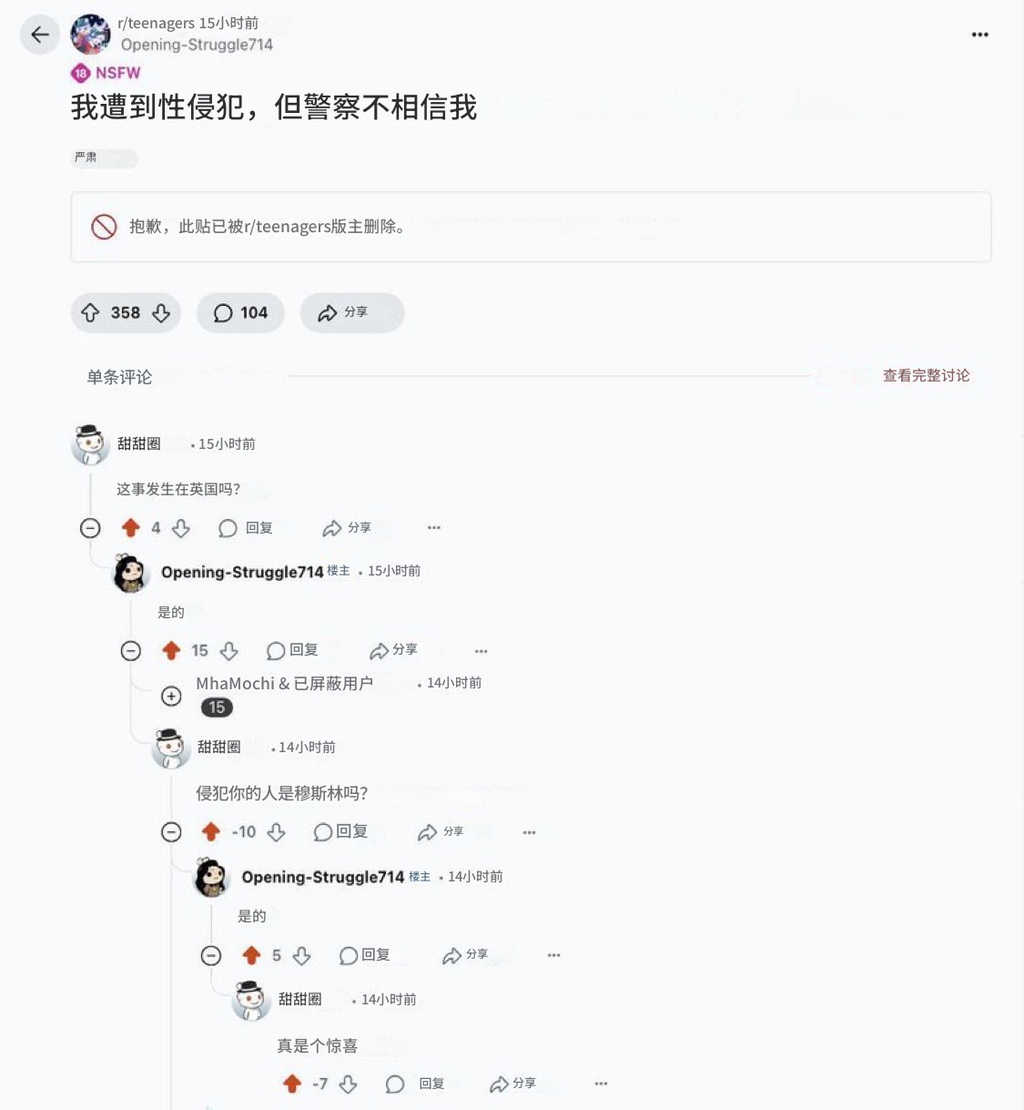Collapse the '侵犯你的人是穆斯林吗' comment thread
Image resolution: width=1024 pixels, height=1110 pixels.
point(171,832)
